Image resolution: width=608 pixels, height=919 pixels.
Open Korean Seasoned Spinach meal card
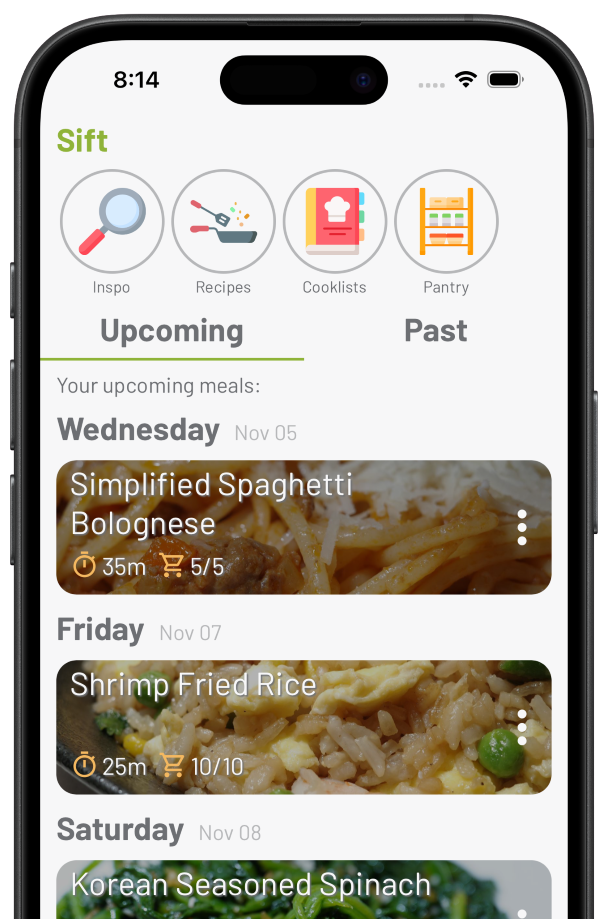coord(280,890)
